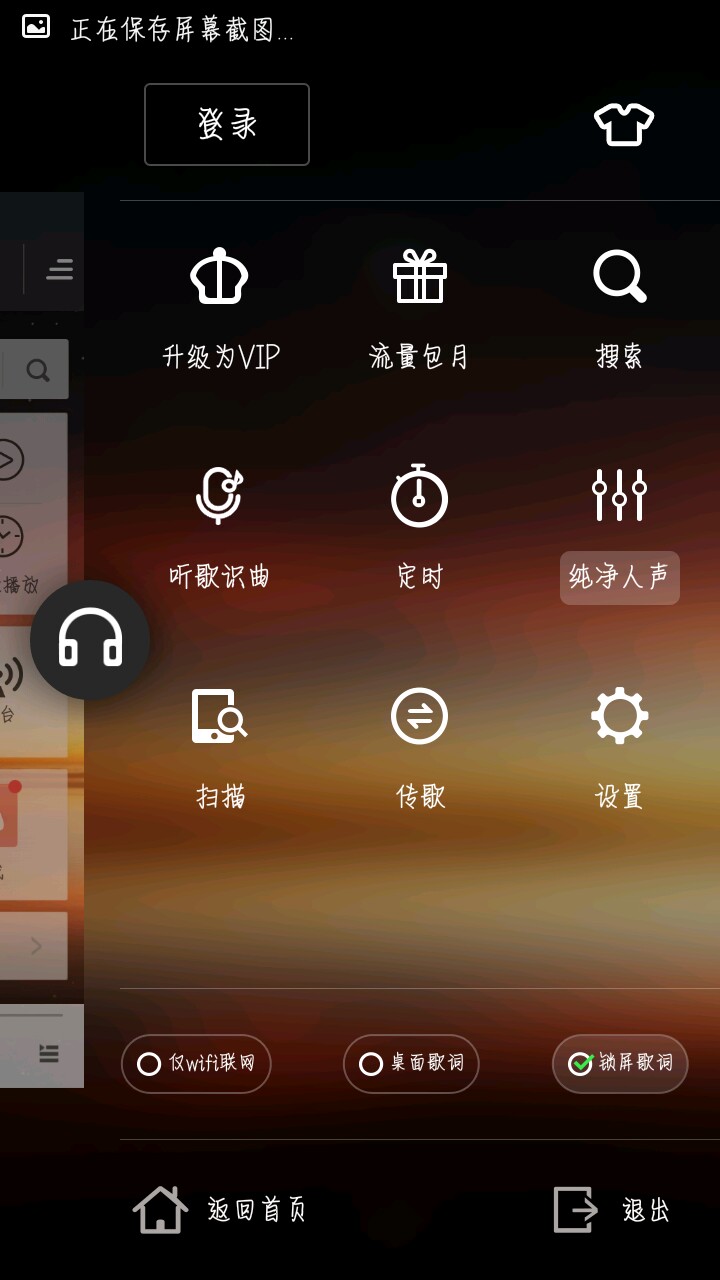
Task: Enable 仅wifi联网 option
Action: click(x=196, y=1063)
